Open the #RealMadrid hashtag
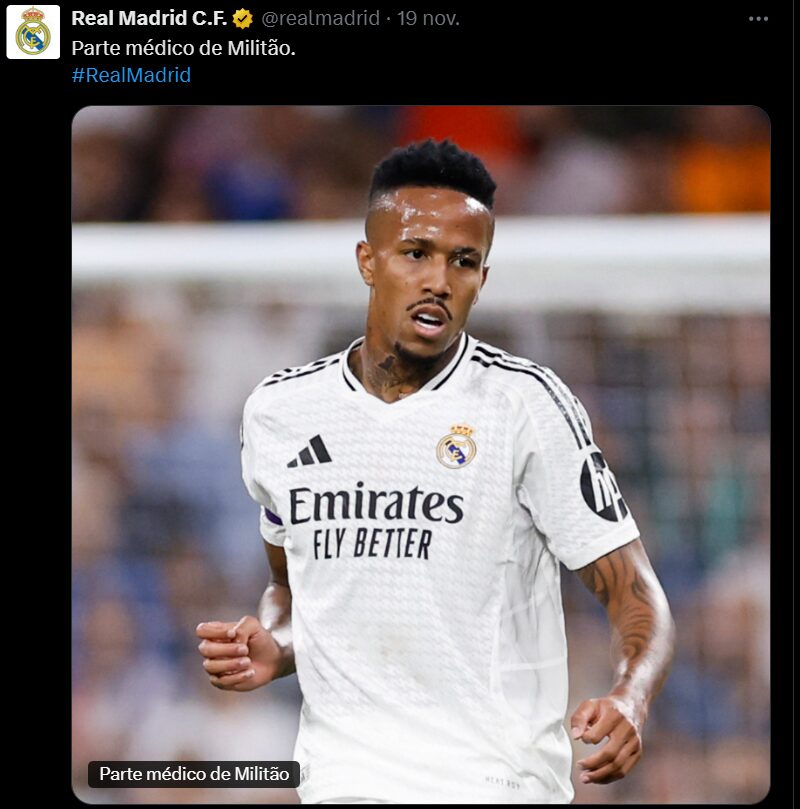 pyautogui.click(x=131, y=75)
